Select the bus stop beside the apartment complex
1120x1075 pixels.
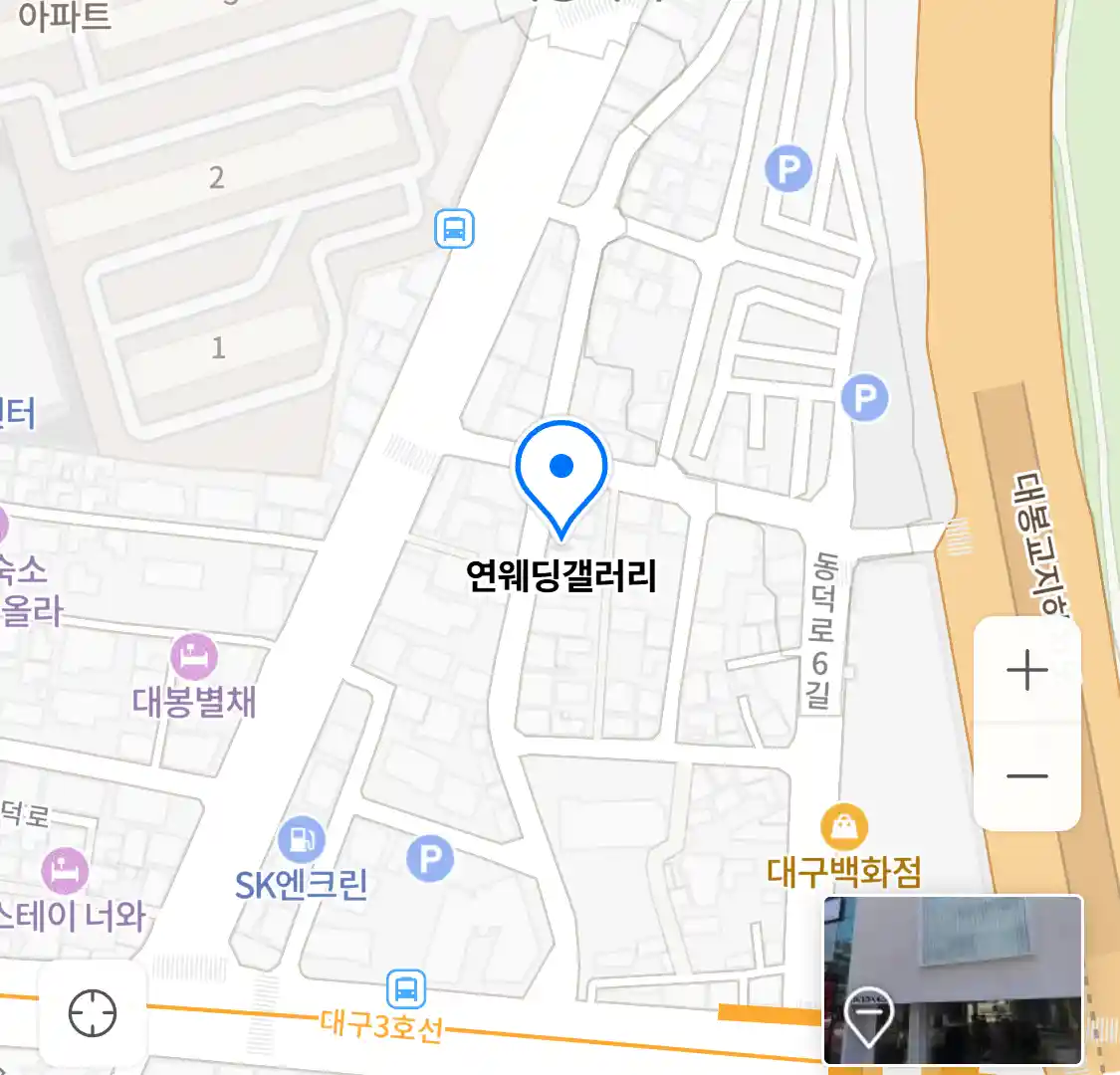(455, 229)
